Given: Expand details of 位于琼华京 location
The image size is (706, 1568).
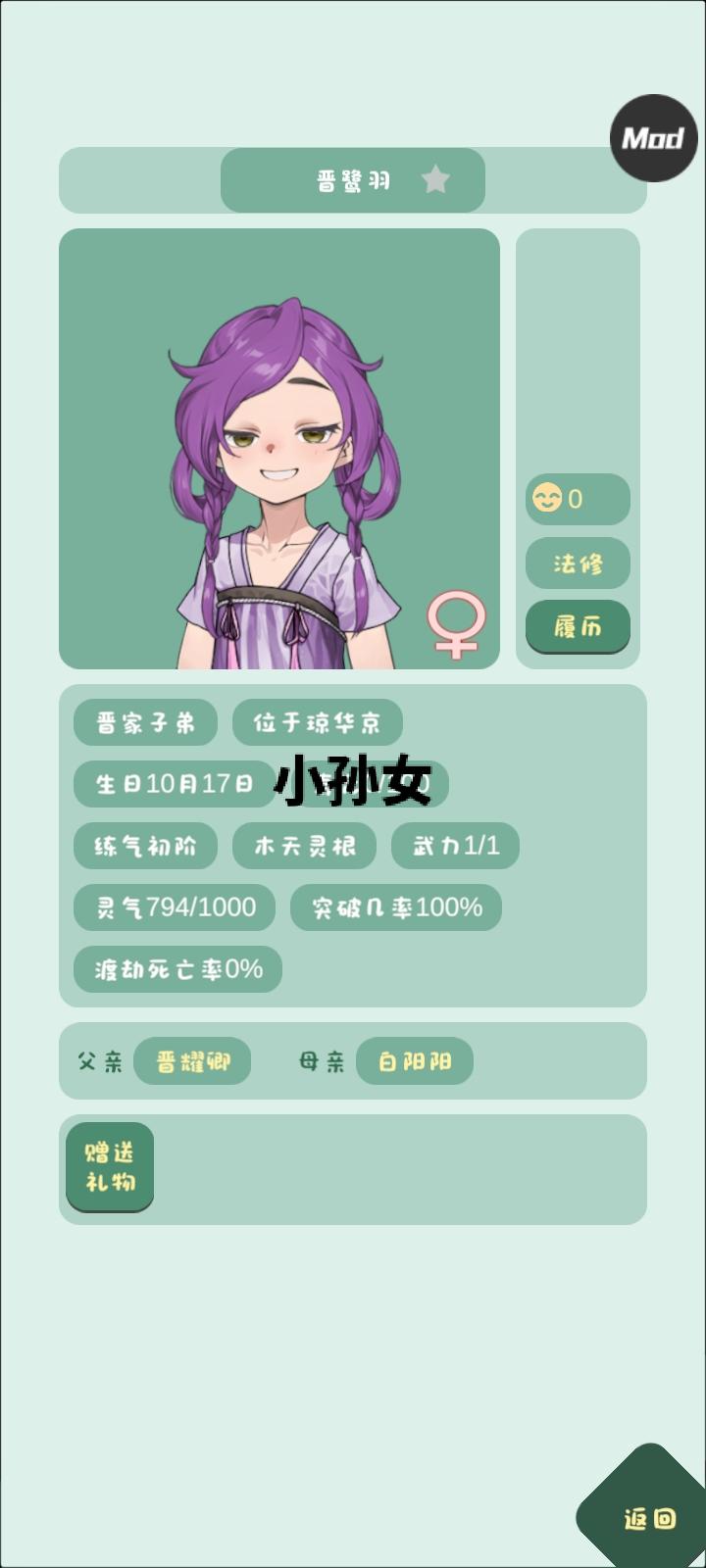Looking at the screenshot, I should click(316, 722).
